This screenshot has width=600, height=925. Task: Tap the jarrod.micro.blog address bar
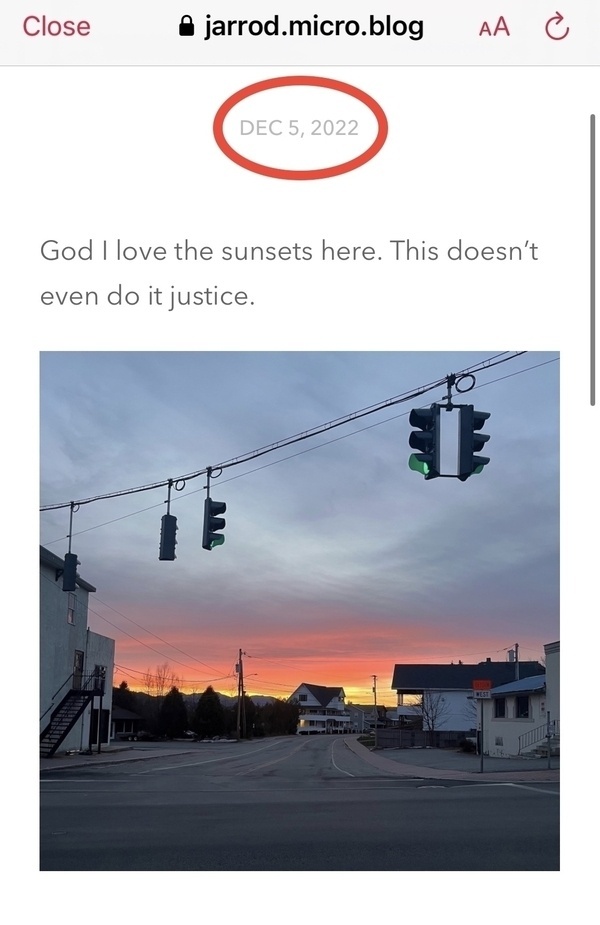click(x=300, y=27)
